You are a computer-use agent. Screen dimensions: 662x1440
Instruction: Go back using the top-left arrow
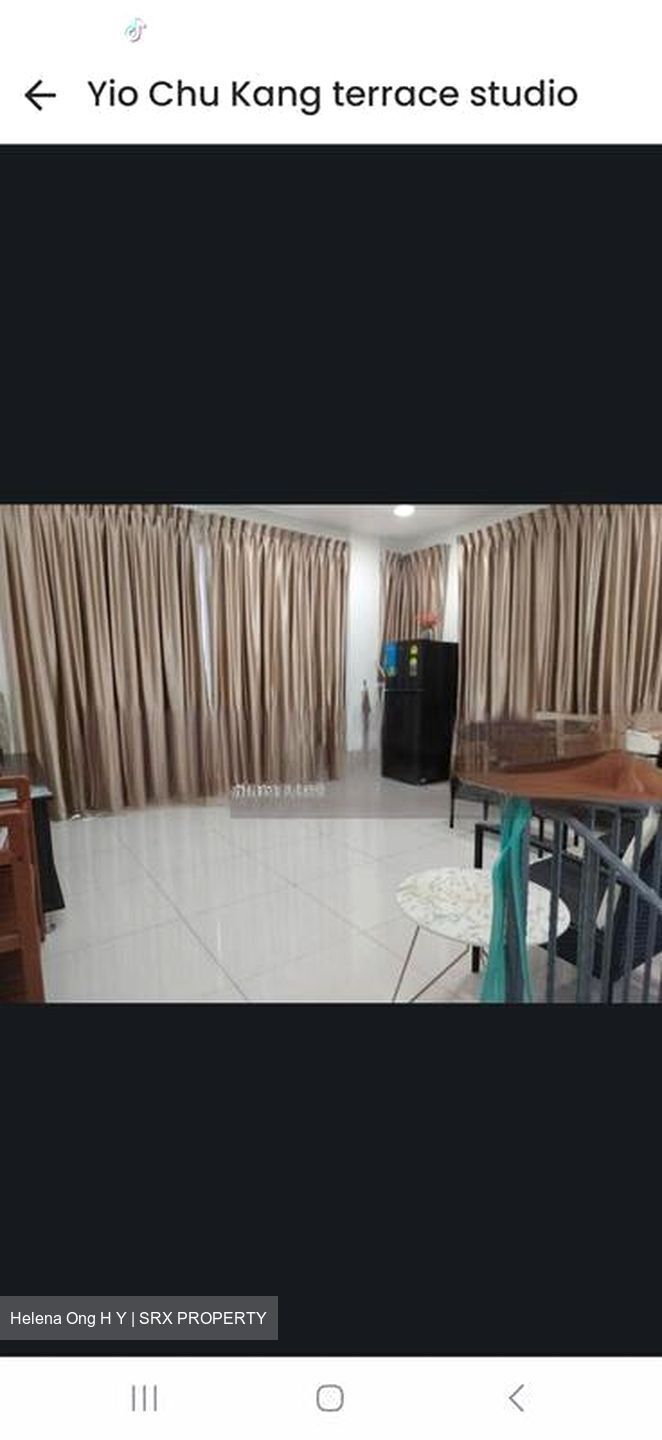pos(40,95)
